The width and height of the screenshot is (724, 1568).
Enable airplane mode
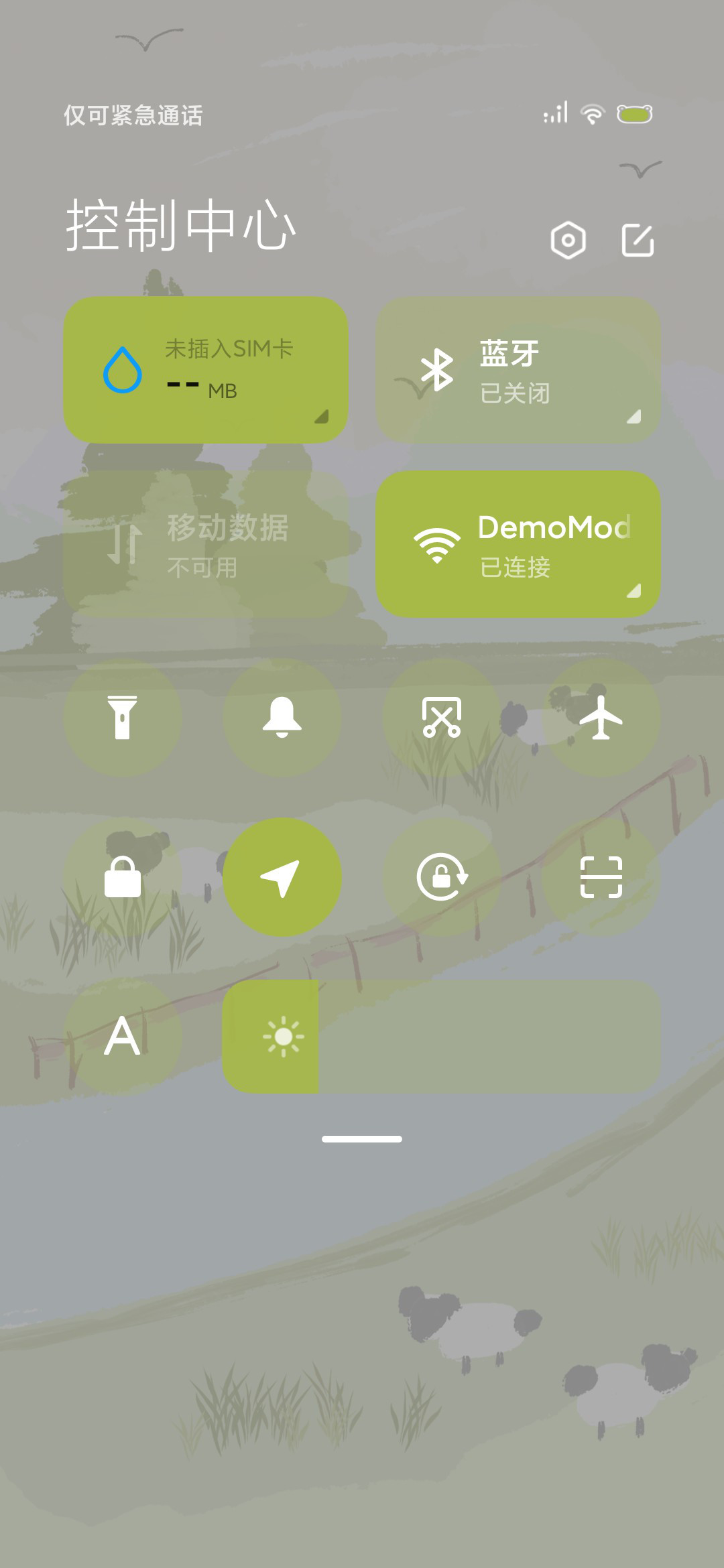click(601, 718)
